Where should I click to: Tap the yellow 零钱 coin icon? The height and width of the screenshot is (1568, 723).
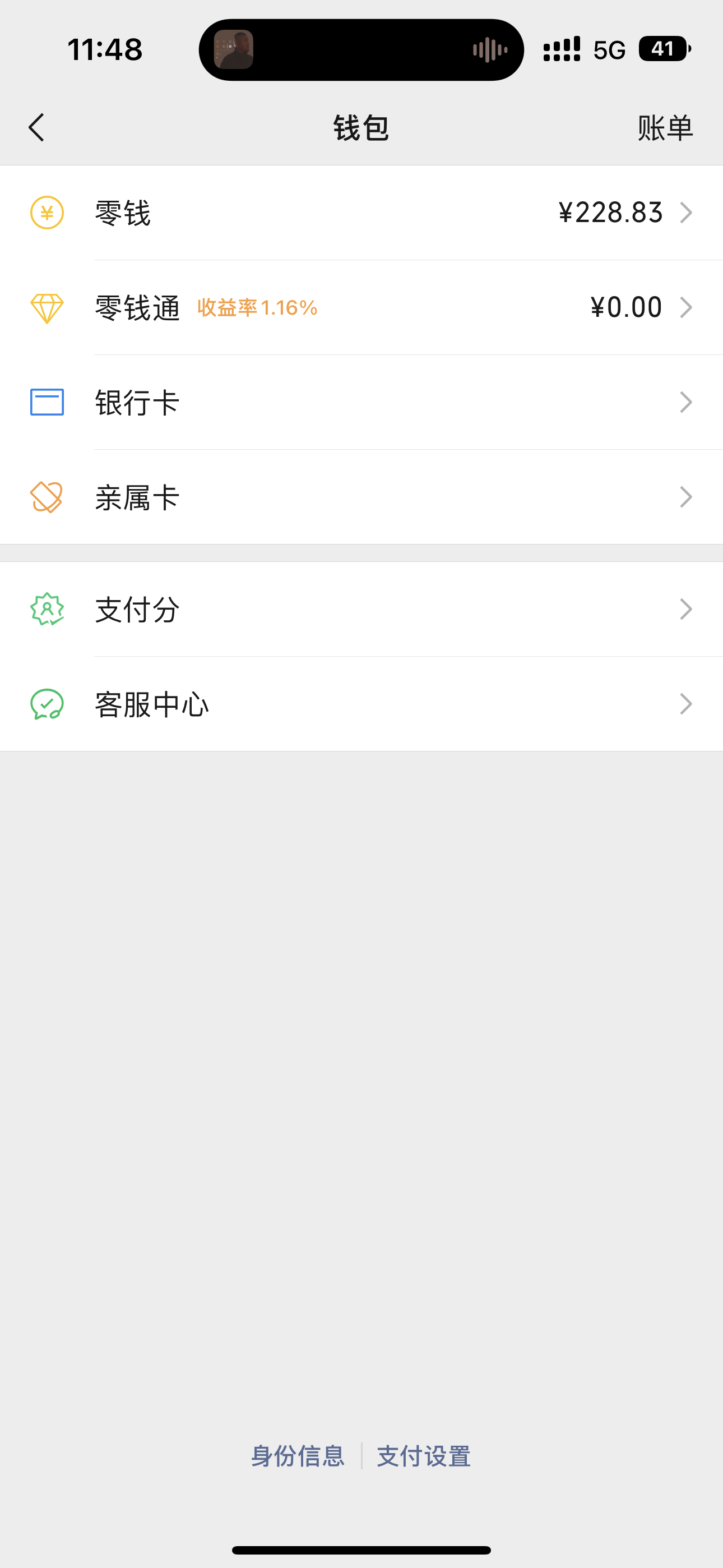[48, 213]
